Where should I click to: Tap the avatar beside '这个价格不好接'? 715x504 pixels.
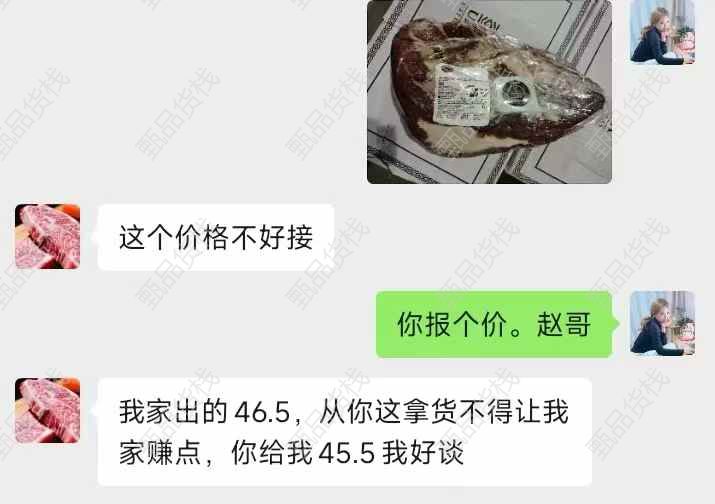47,237
